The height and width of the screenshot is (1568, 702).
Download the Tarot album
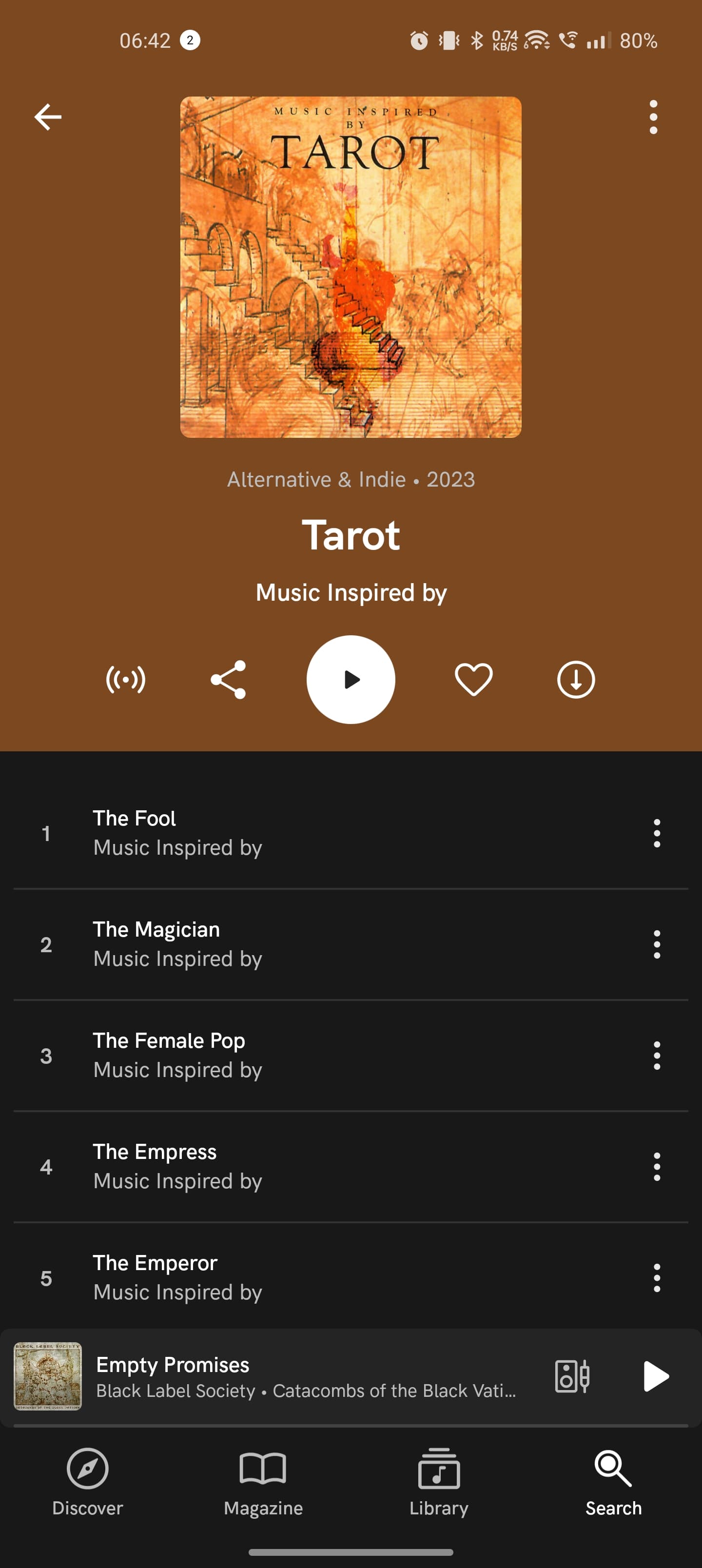click(576, 679)
